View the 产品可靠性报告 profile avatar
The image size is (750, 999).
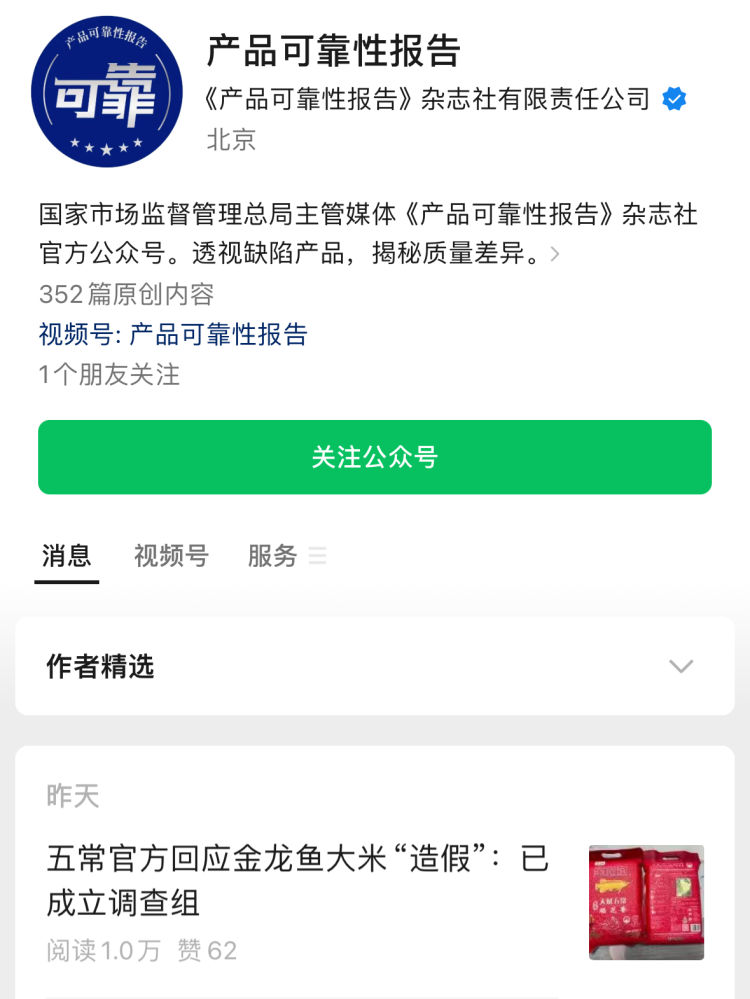point(107,91)
